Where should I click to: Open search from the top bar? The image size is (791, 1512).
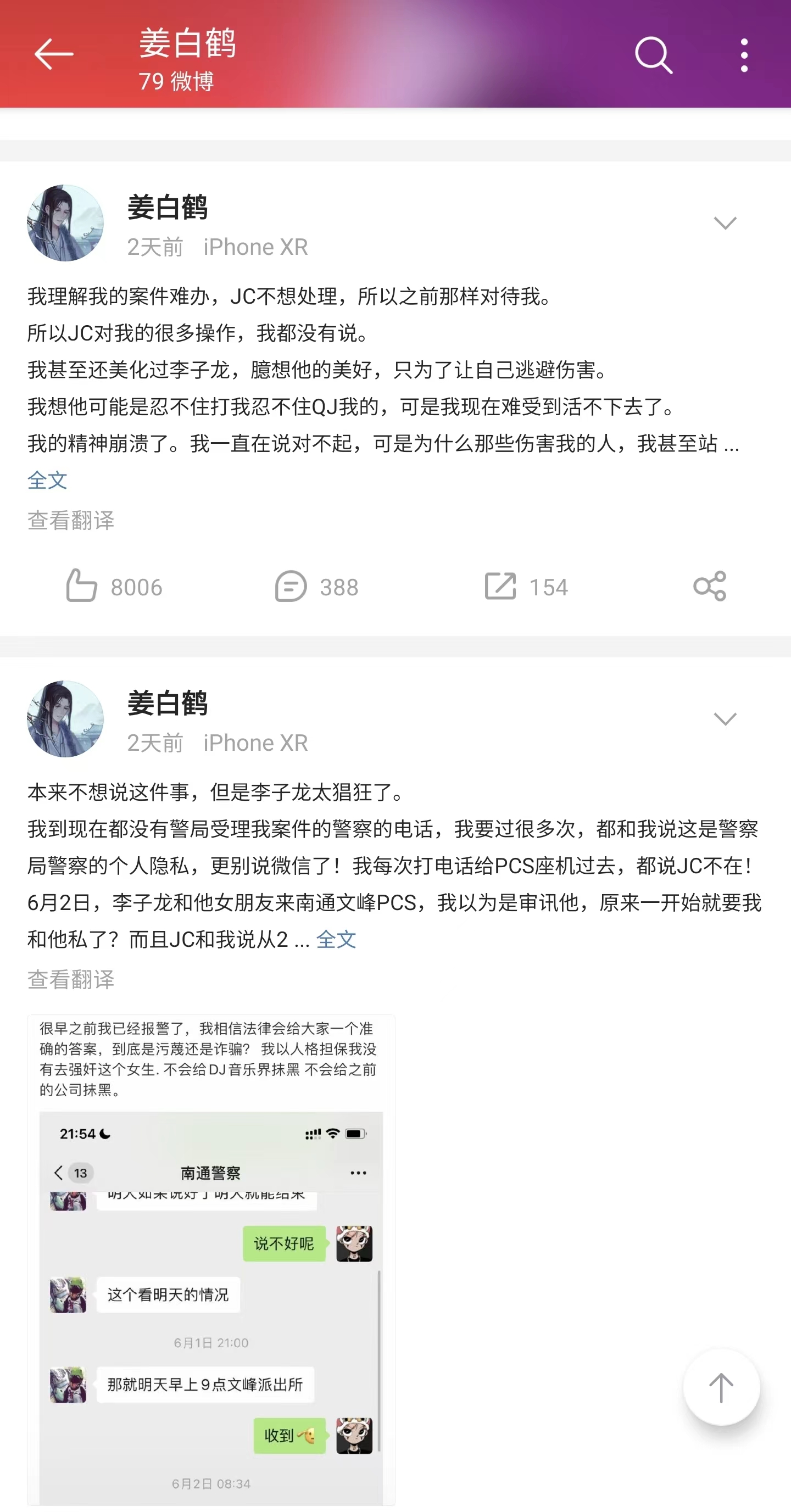coord(654,54)
